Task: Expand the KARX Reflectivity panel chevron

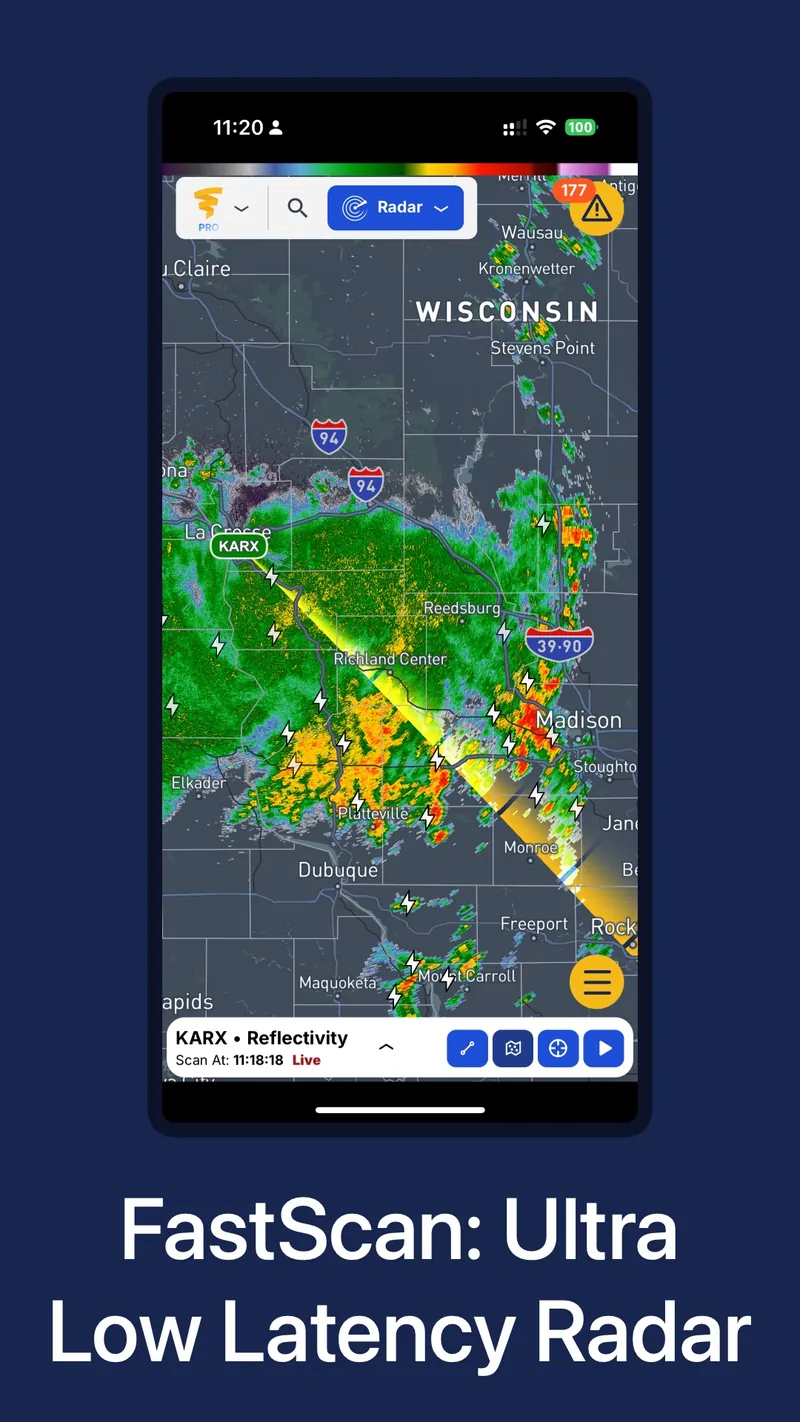Action: point(386,1046)
